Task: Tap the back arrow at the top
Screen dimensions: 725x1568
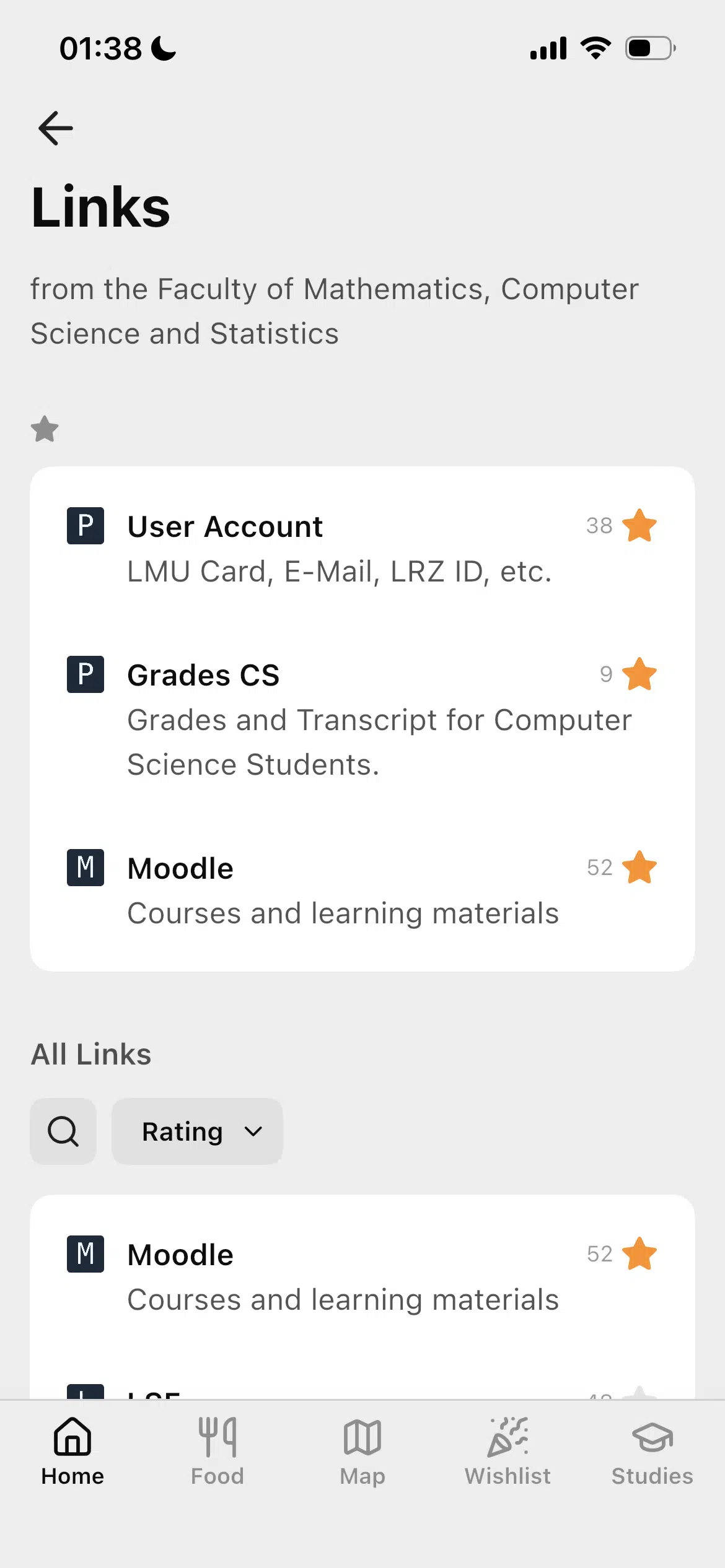Action: pyautogui.click(x=55, y=128)
